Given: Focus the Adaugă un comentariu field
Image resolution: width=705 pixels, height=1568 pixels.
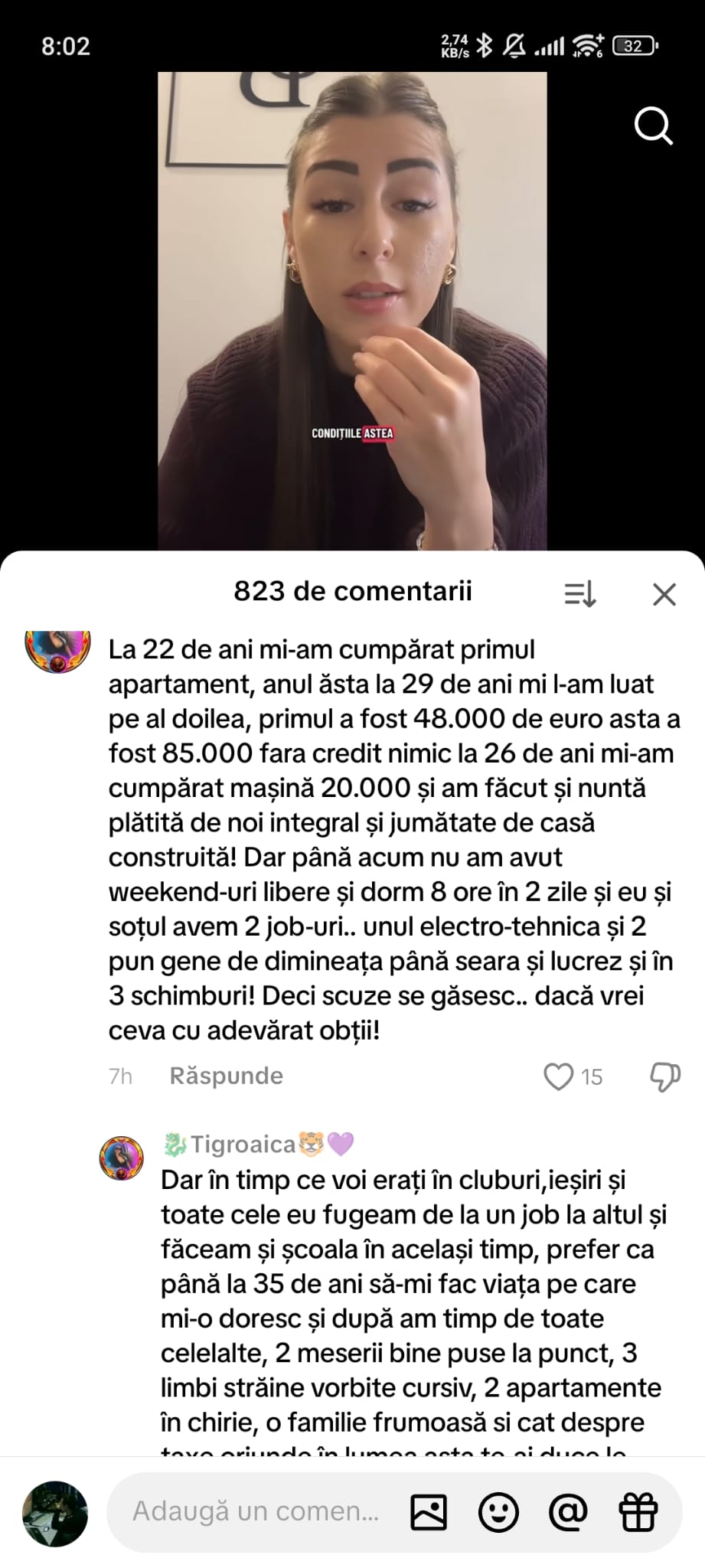Looking at the screenshot, I should (x=256, y=1511).
